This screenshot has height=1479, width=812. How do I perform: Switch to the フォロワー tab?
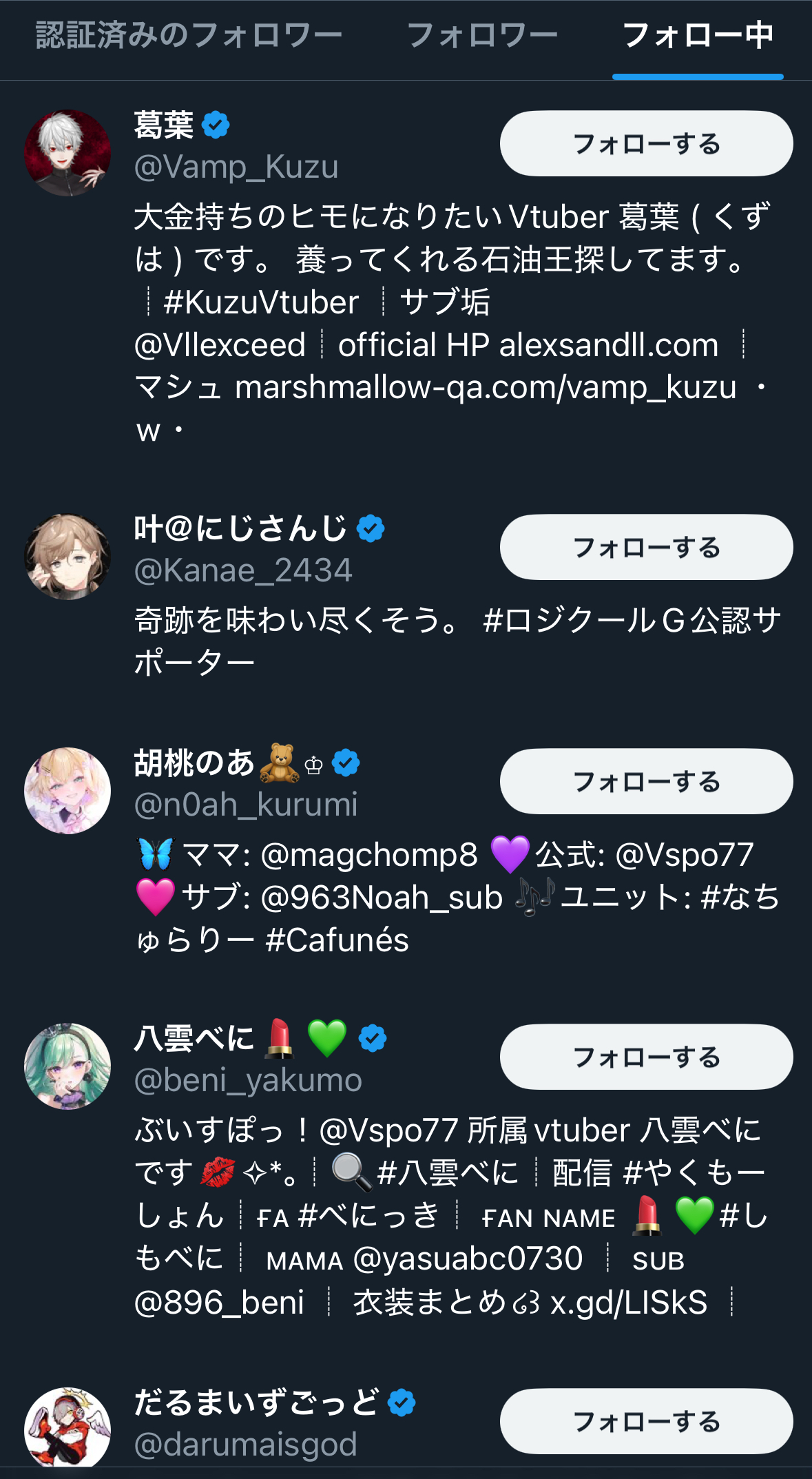click(x=482, y=36)
